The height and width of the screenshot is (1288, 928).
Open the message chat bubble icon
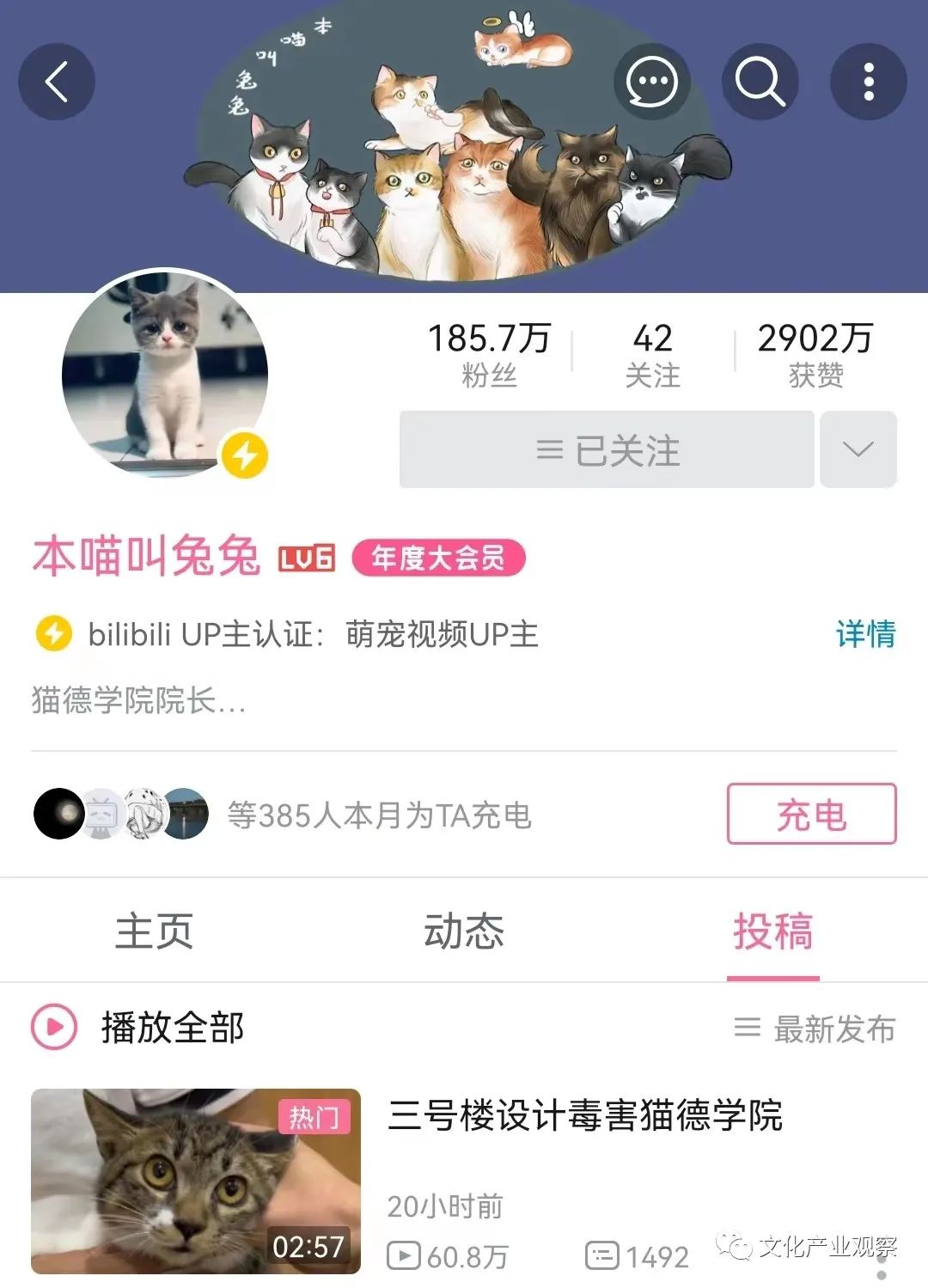[651, 82]
